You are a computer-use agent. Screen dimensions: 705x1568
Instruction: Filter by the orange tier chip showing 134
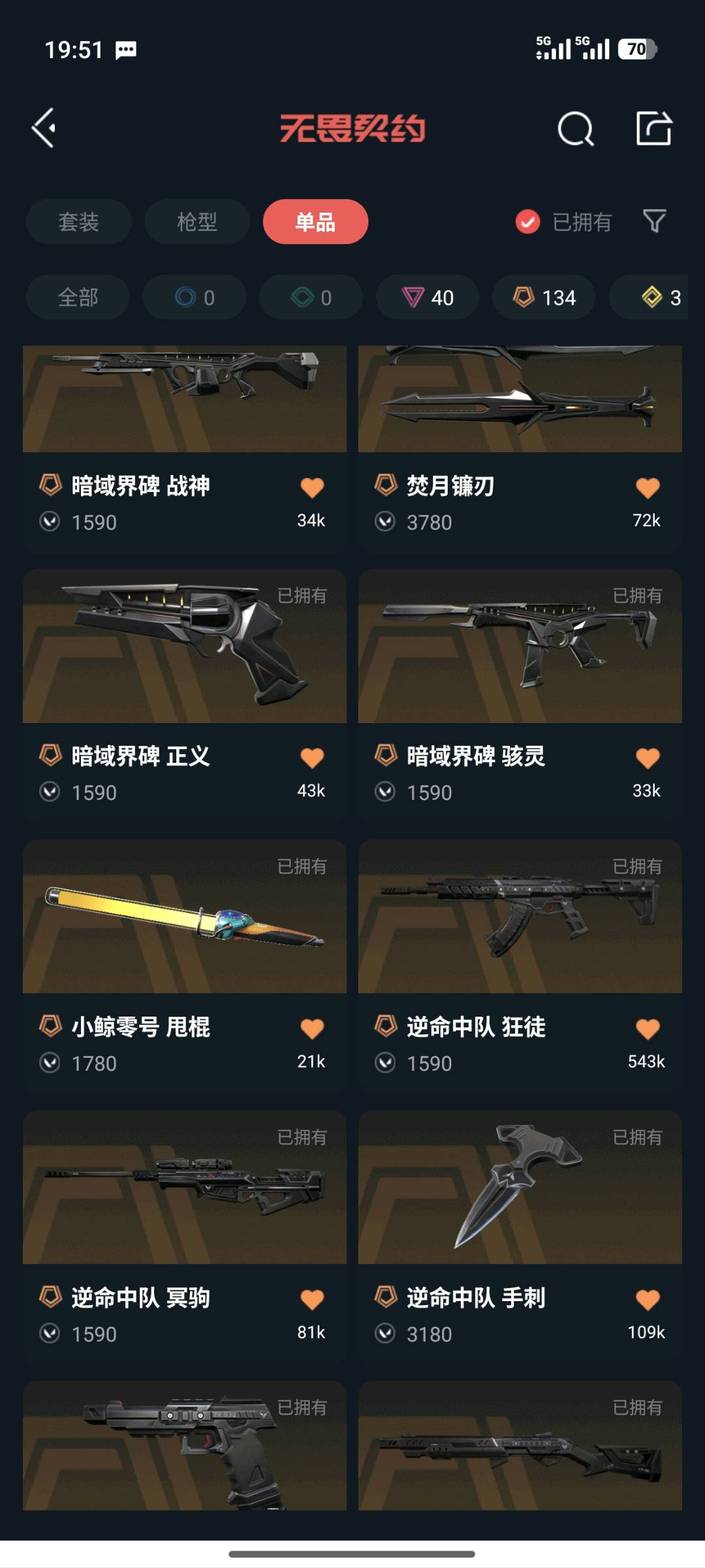pyautogui.click(x=544, y=298)
